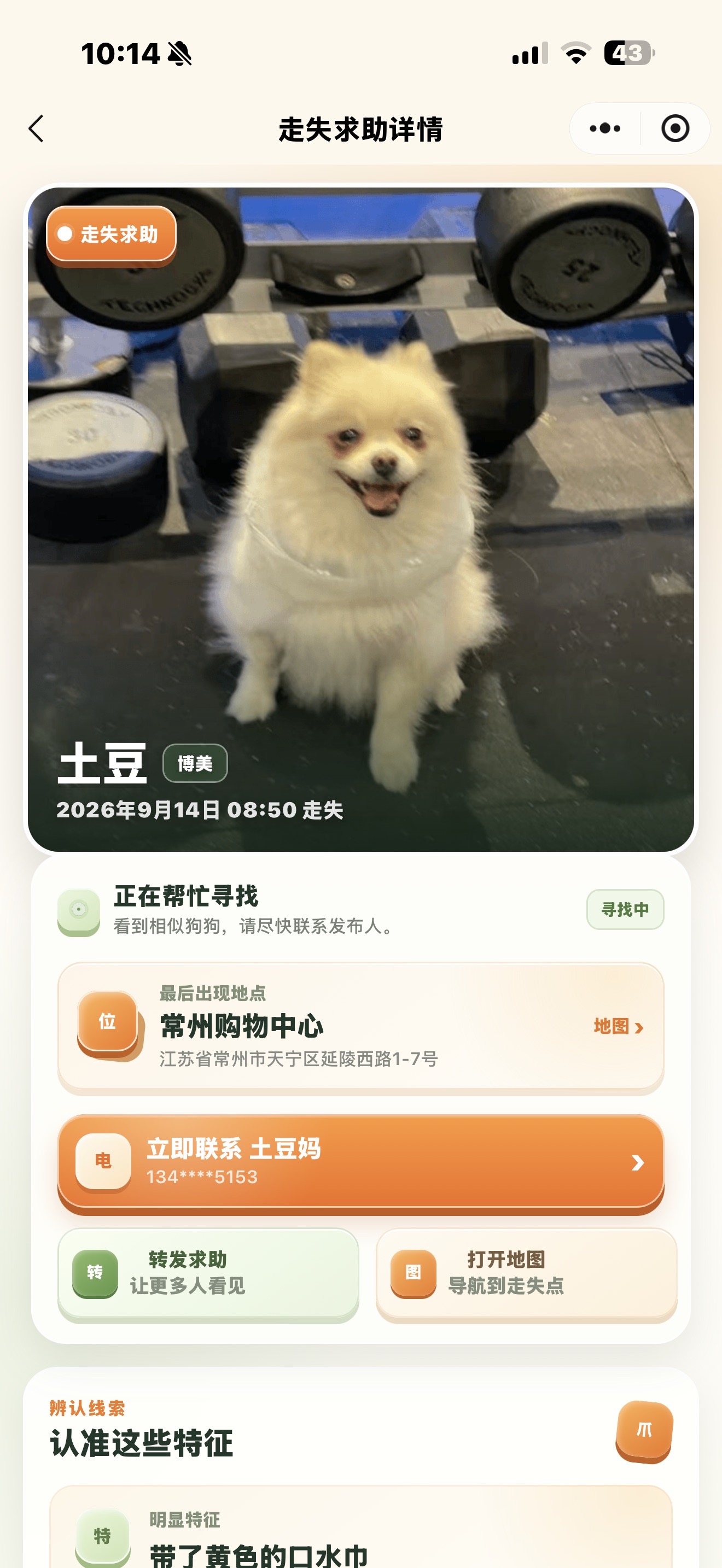Go back using the top-left arrow
This screenshot has height=1568, width=722.
pos(37,128)
